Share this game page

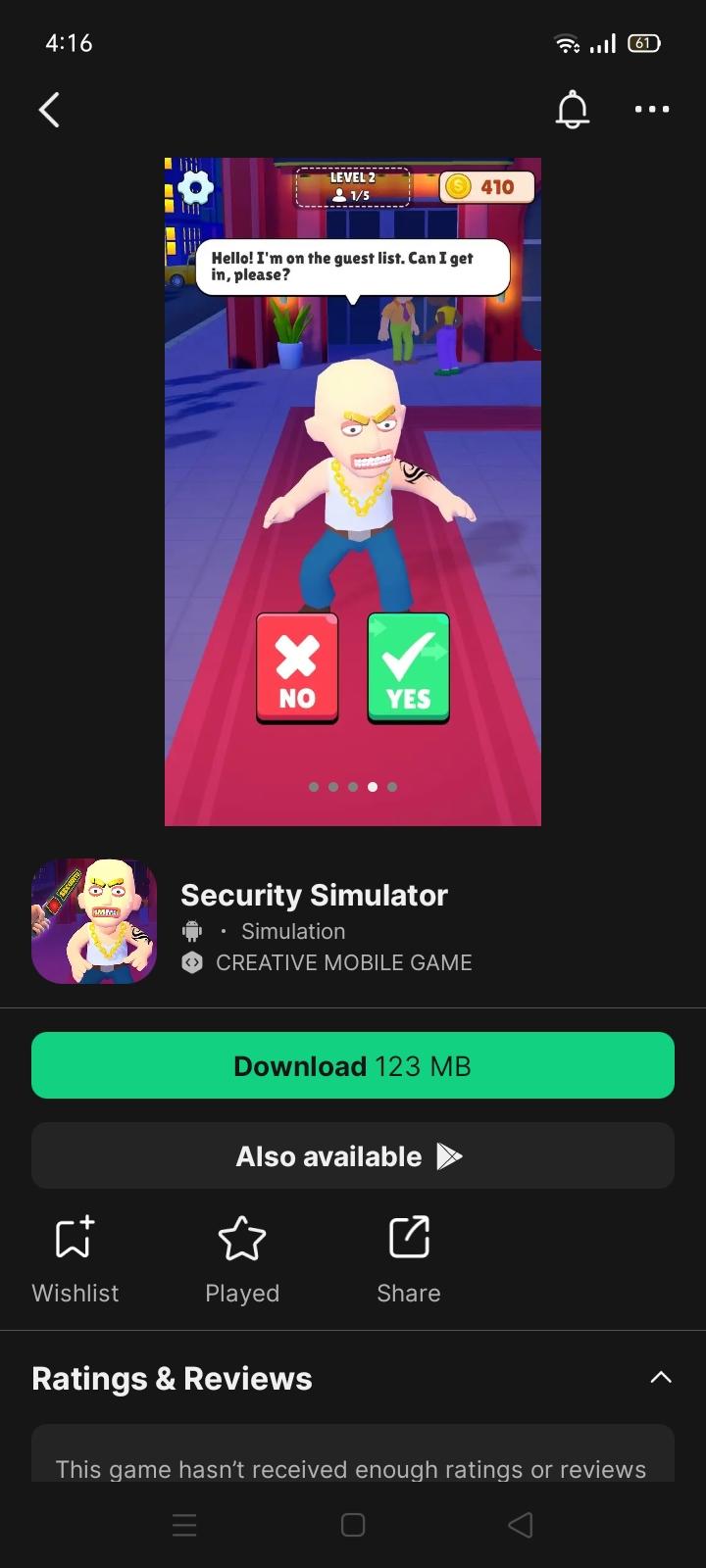[x=409, y=1258]
